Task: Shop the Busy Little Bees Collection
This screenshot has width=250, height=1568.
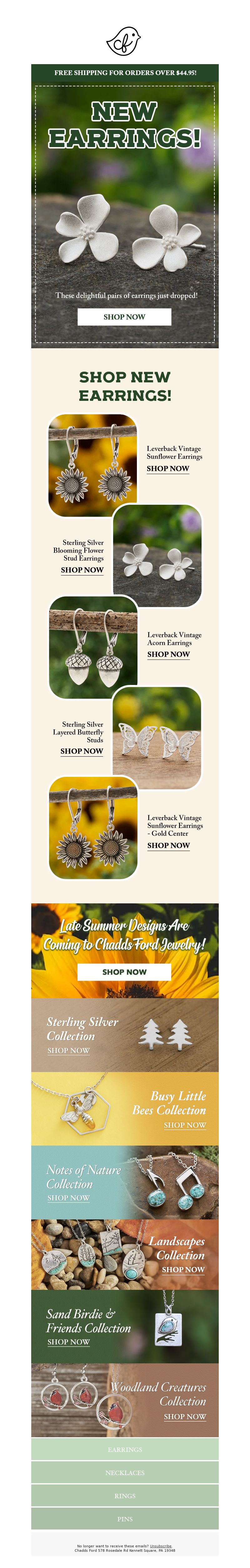Action: click(x=184, y=1125)
